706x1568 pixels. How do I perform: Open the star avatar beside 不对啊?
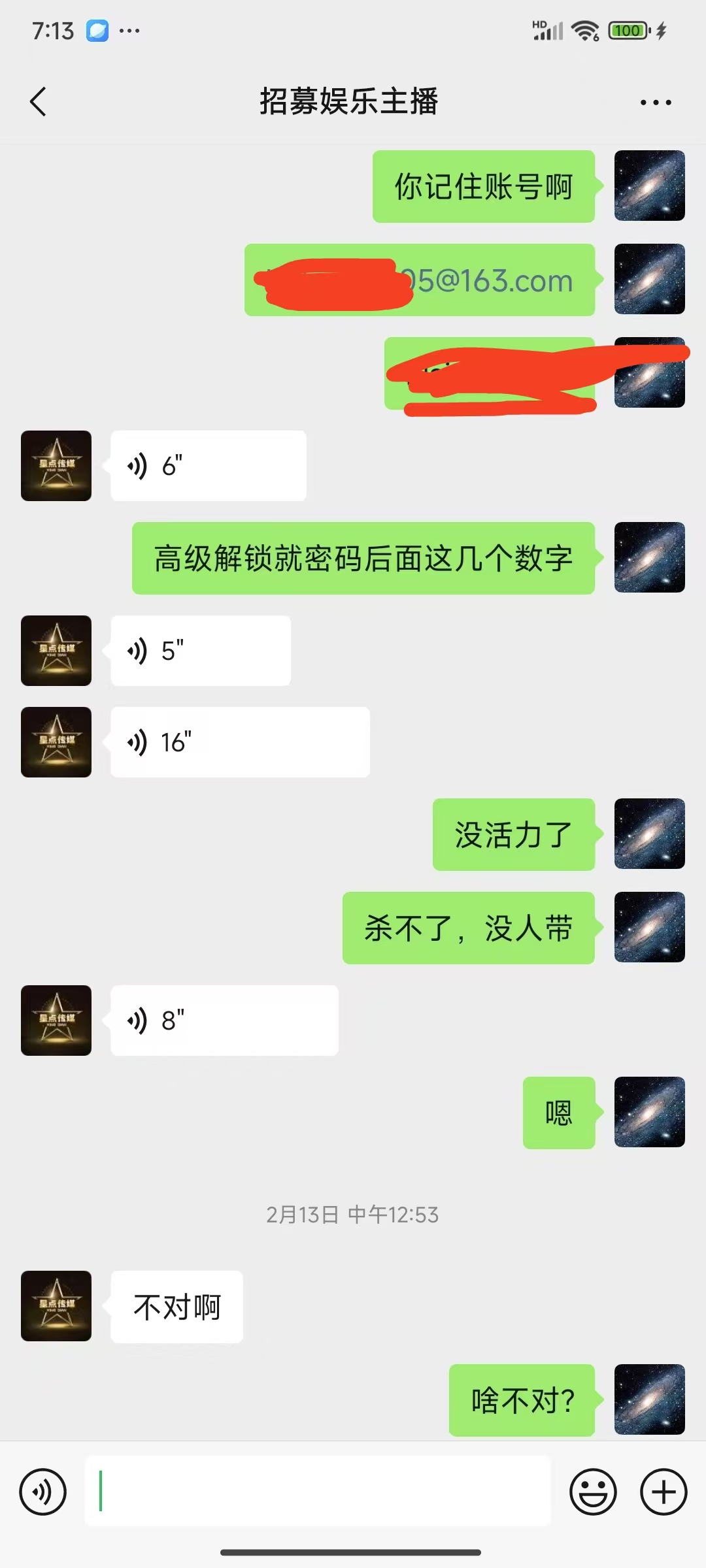[x=56, y=1307]
